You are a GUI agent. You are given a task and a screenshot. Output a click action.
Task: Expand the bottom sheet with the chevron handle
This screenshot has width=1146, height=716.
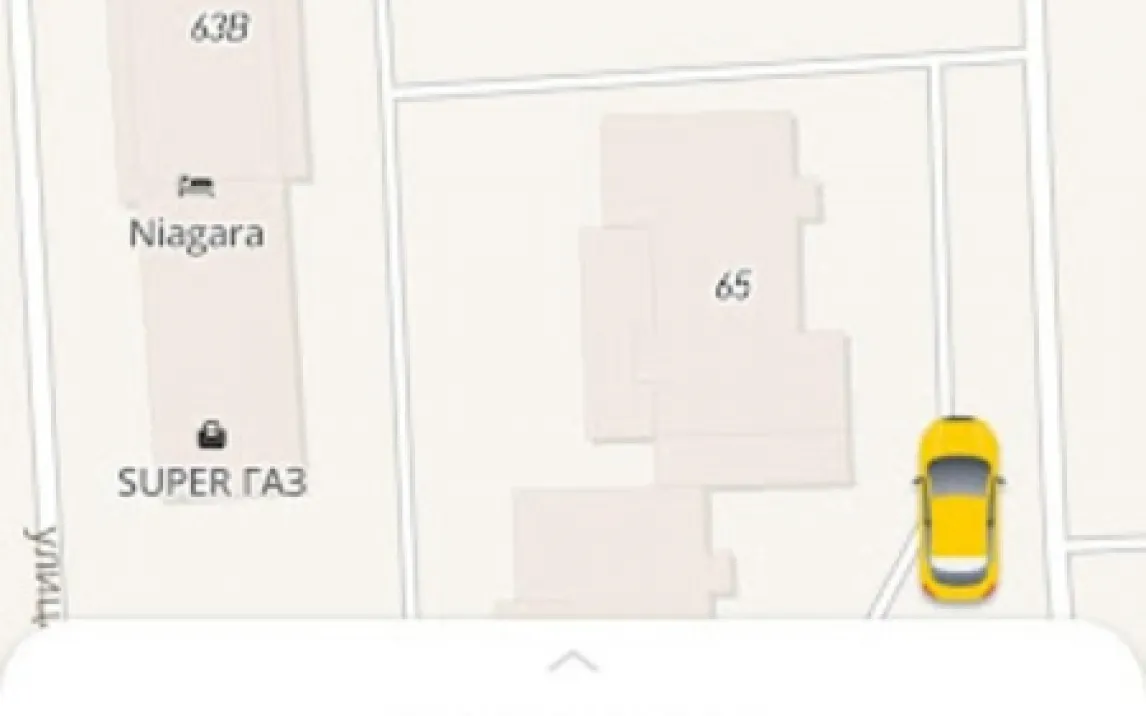tap(573, 661)
